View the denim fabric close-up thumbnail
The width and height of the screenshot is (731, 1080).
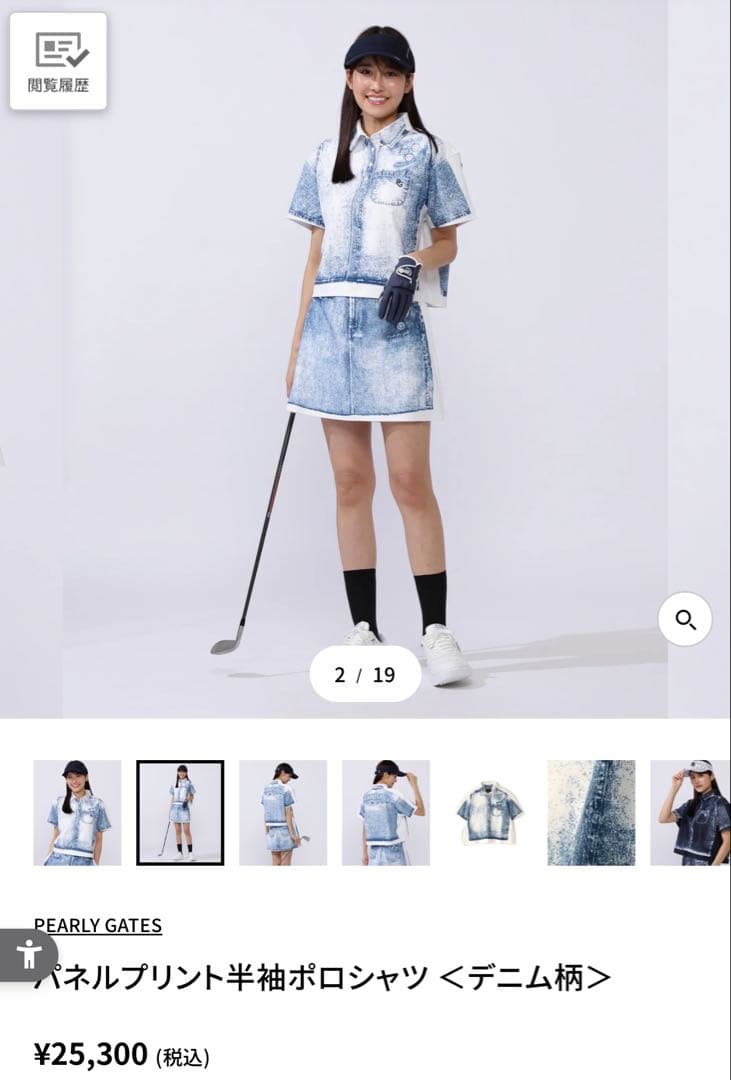tap(591, 812)
